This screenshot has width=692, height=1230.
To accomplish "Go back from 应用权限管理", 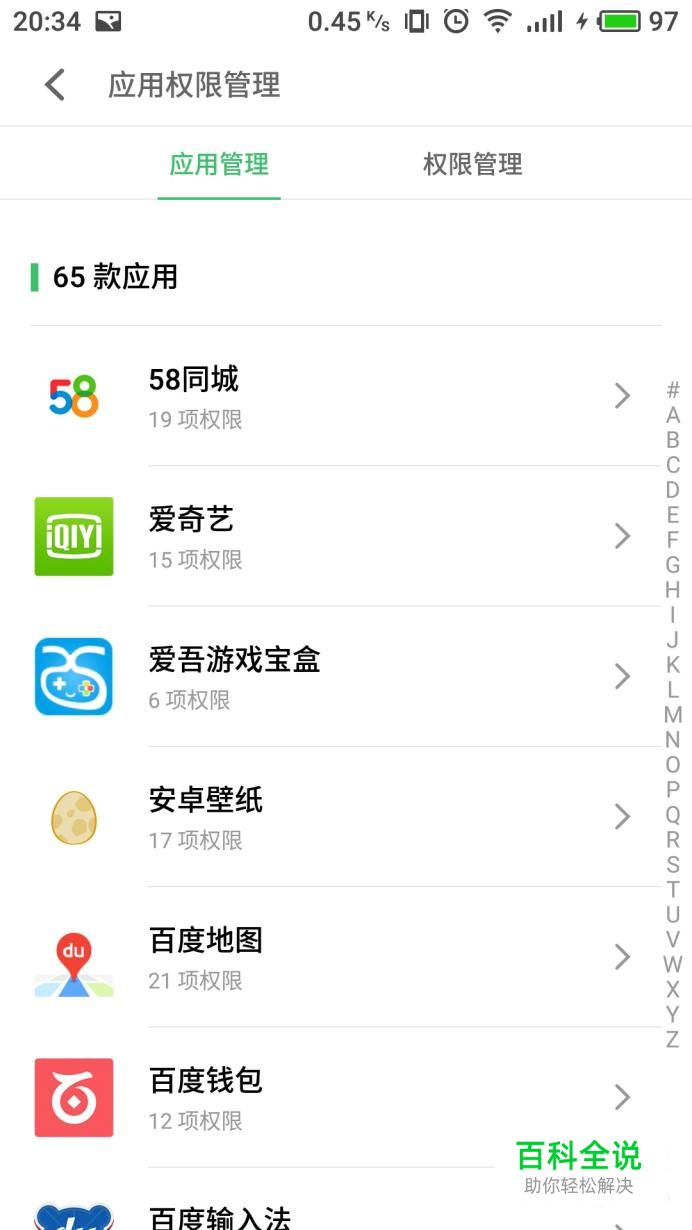I will (55, 85).
